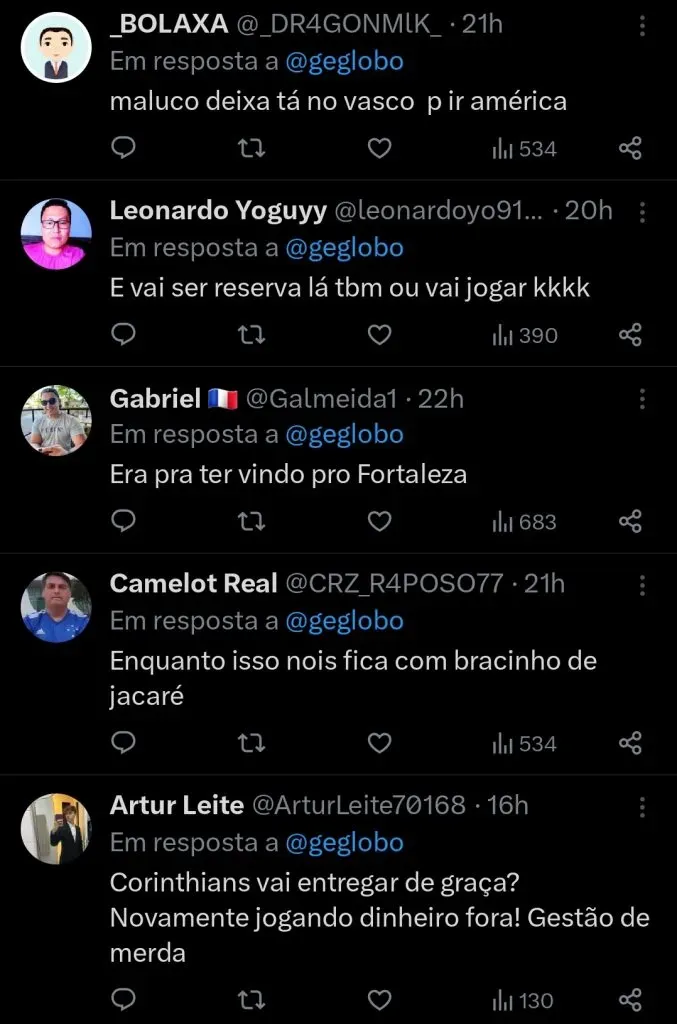This screenshot has height=1024, width=677.
Task: Reply to Camelot Real's tweet
Action: click(x=123, y=743)
